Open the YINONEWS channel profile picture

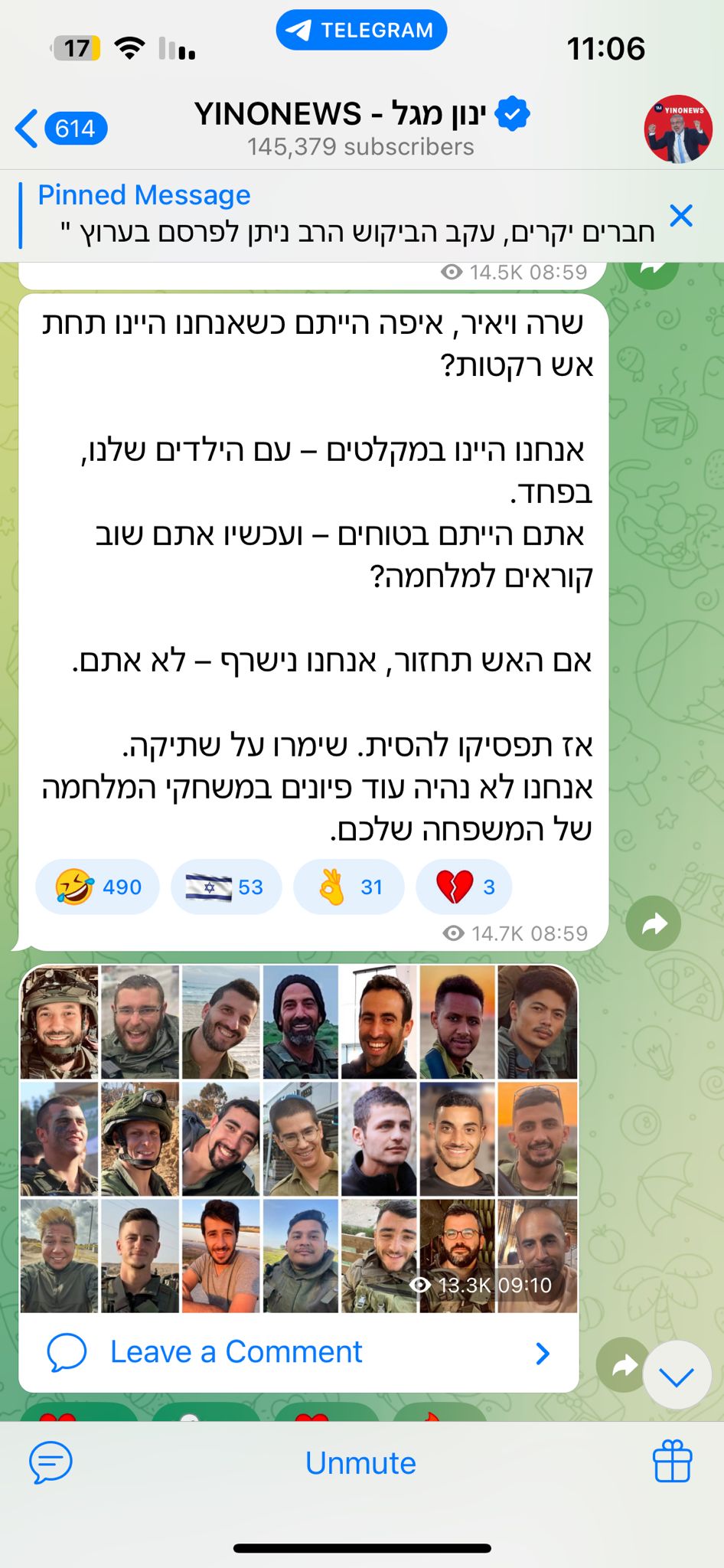pyautogui.click(x=677, y=129)
